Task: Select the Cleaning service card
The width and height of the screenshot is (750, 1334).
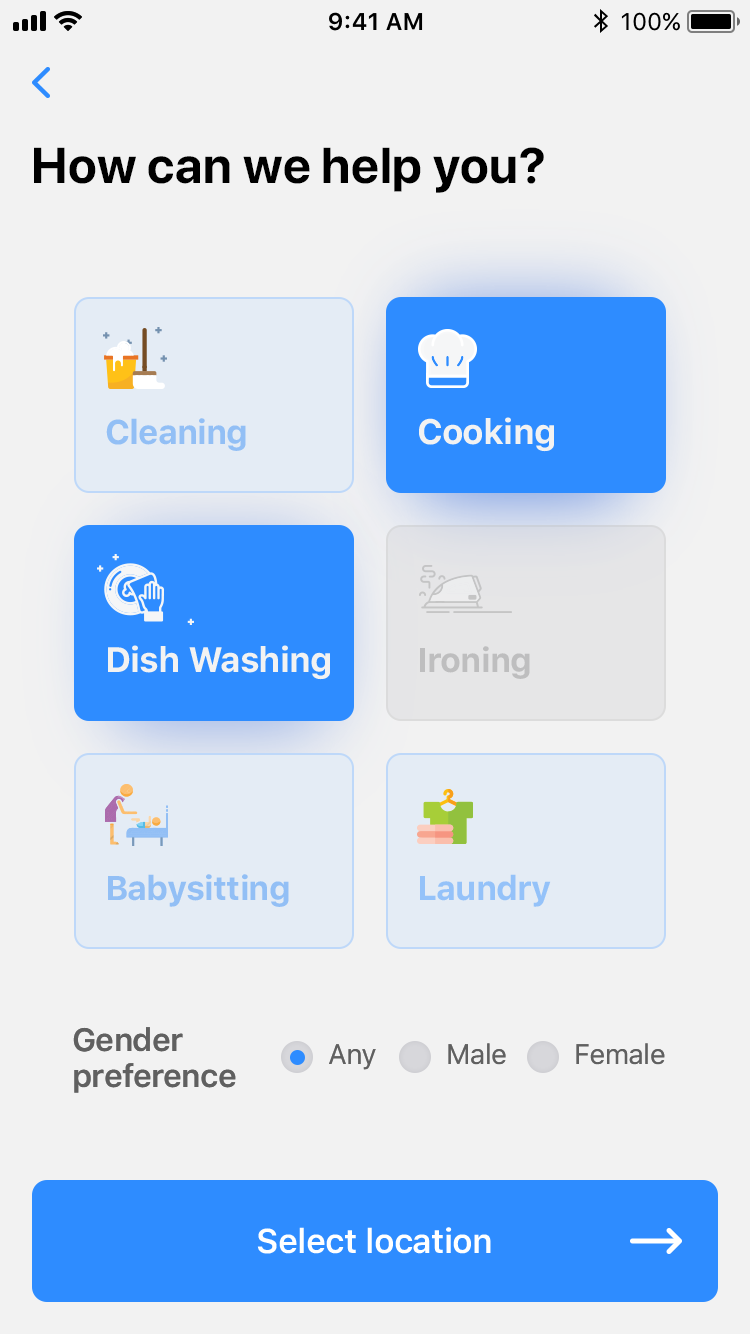Action: (214, 395)
